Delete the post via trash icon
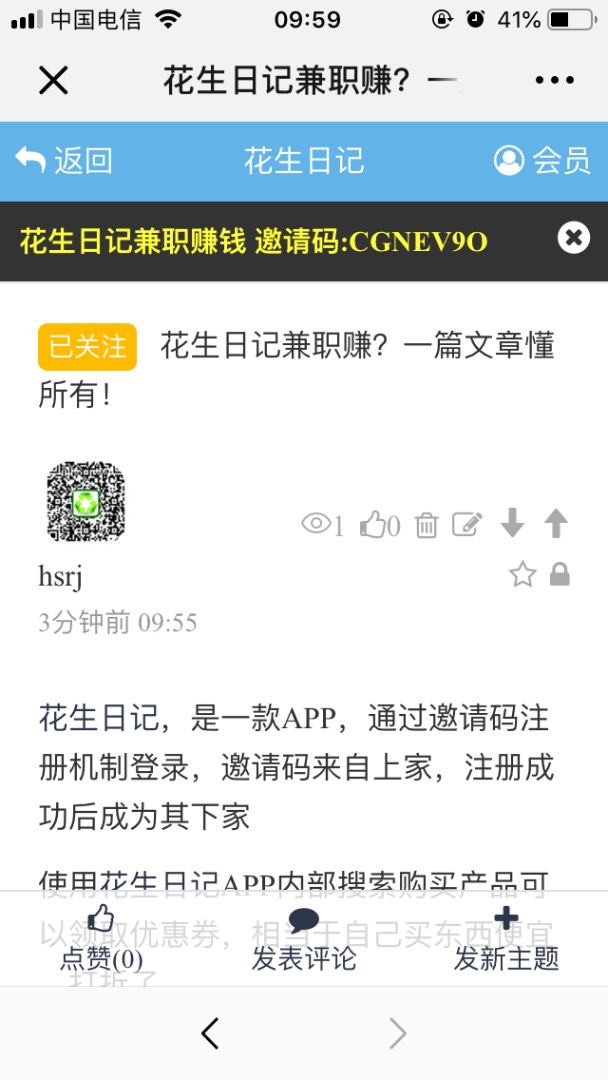Viewport: 608px width, 1080px height. click(x=426, y=525)
